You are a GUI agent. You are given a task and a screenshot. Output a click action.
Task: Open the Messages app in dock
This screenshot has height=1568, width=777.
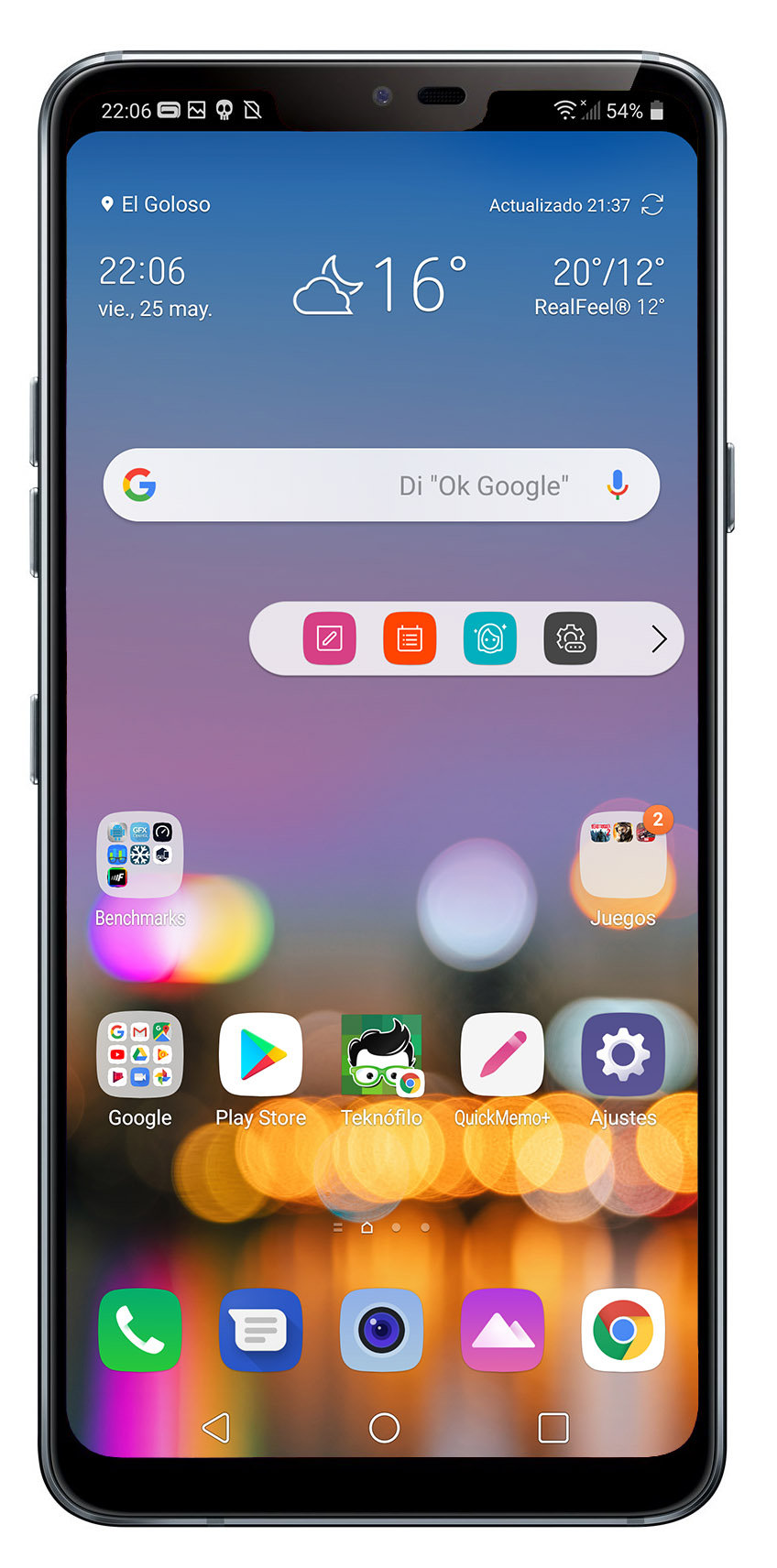coord(261,1330)
